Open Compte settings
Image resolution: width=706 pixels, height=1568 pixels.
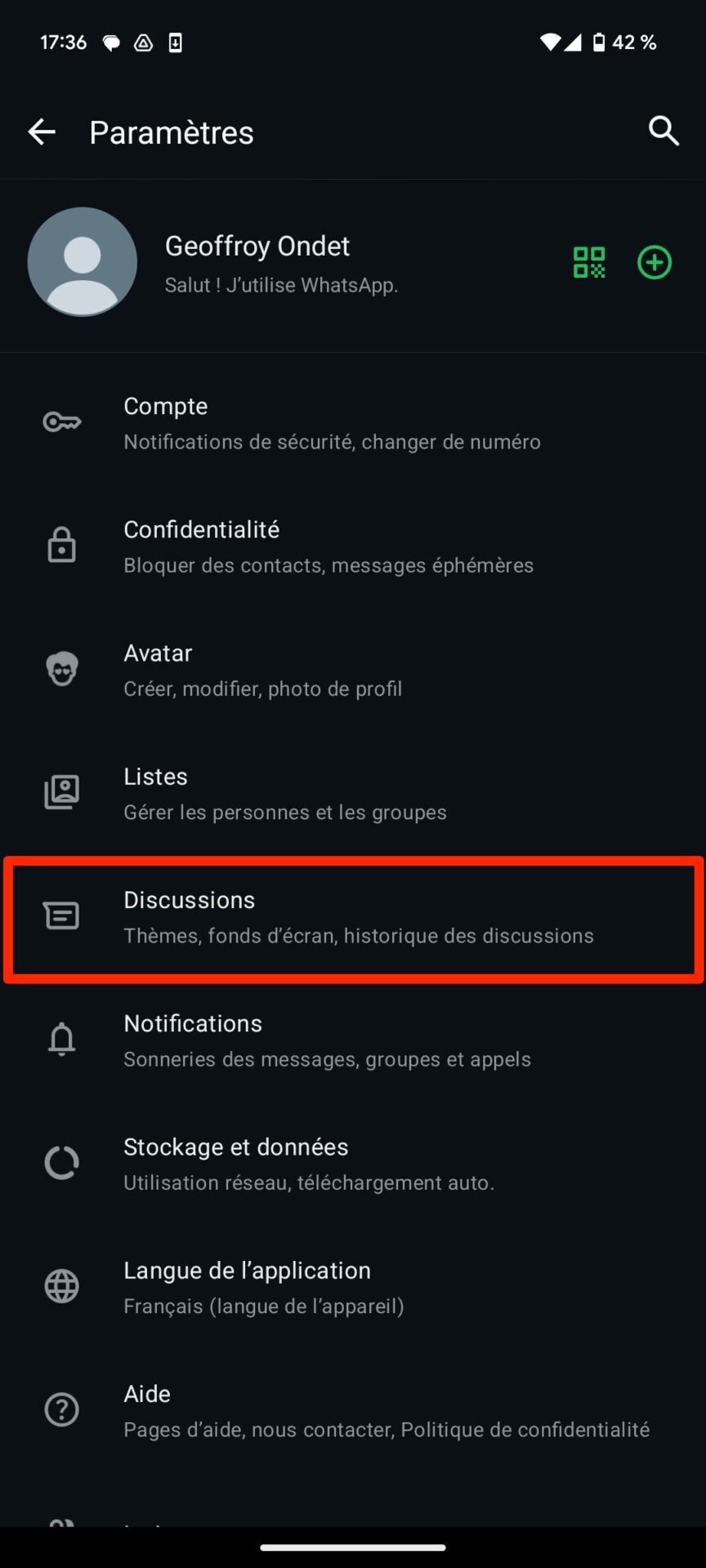click(353, 423)
